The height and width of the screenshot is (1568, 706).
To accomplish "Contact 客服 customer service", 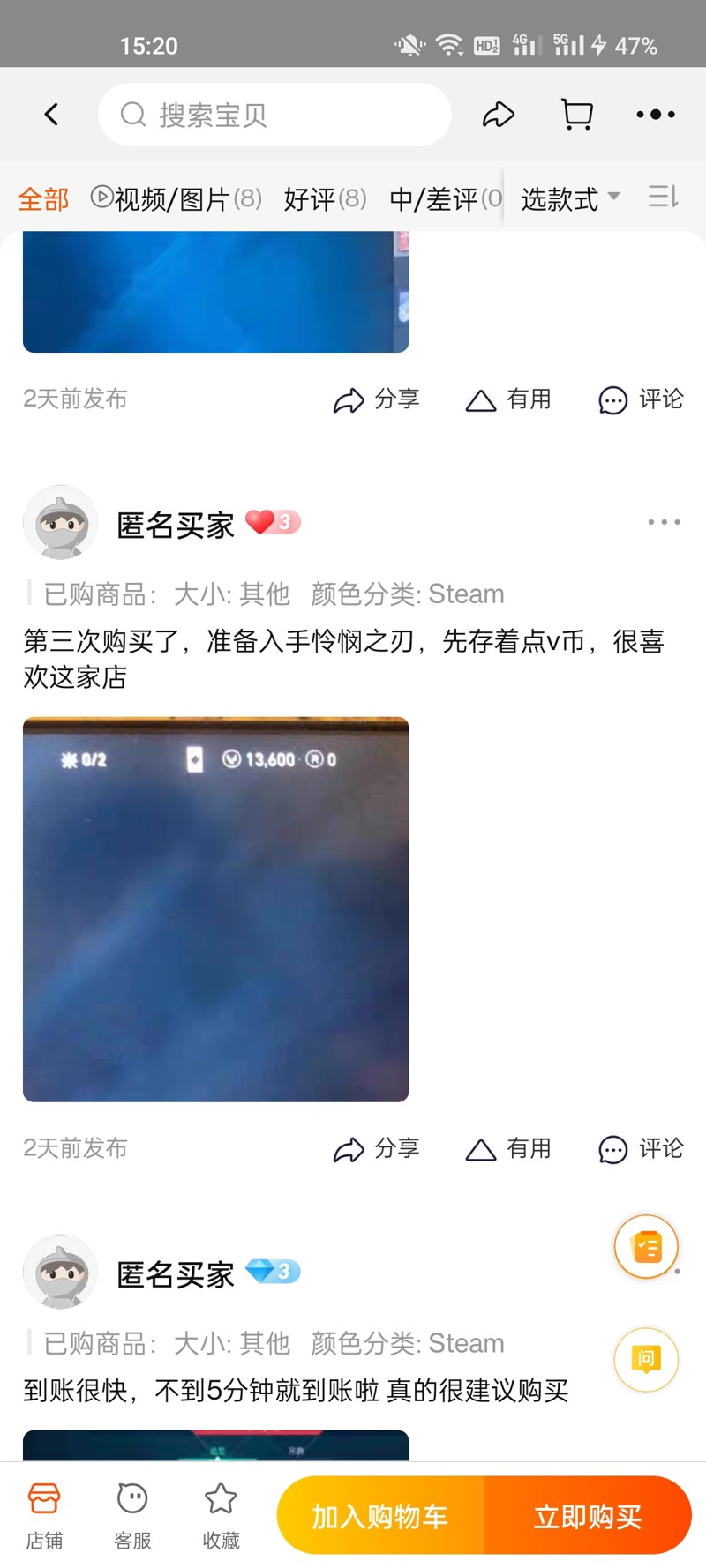I will click(132, 1516).
